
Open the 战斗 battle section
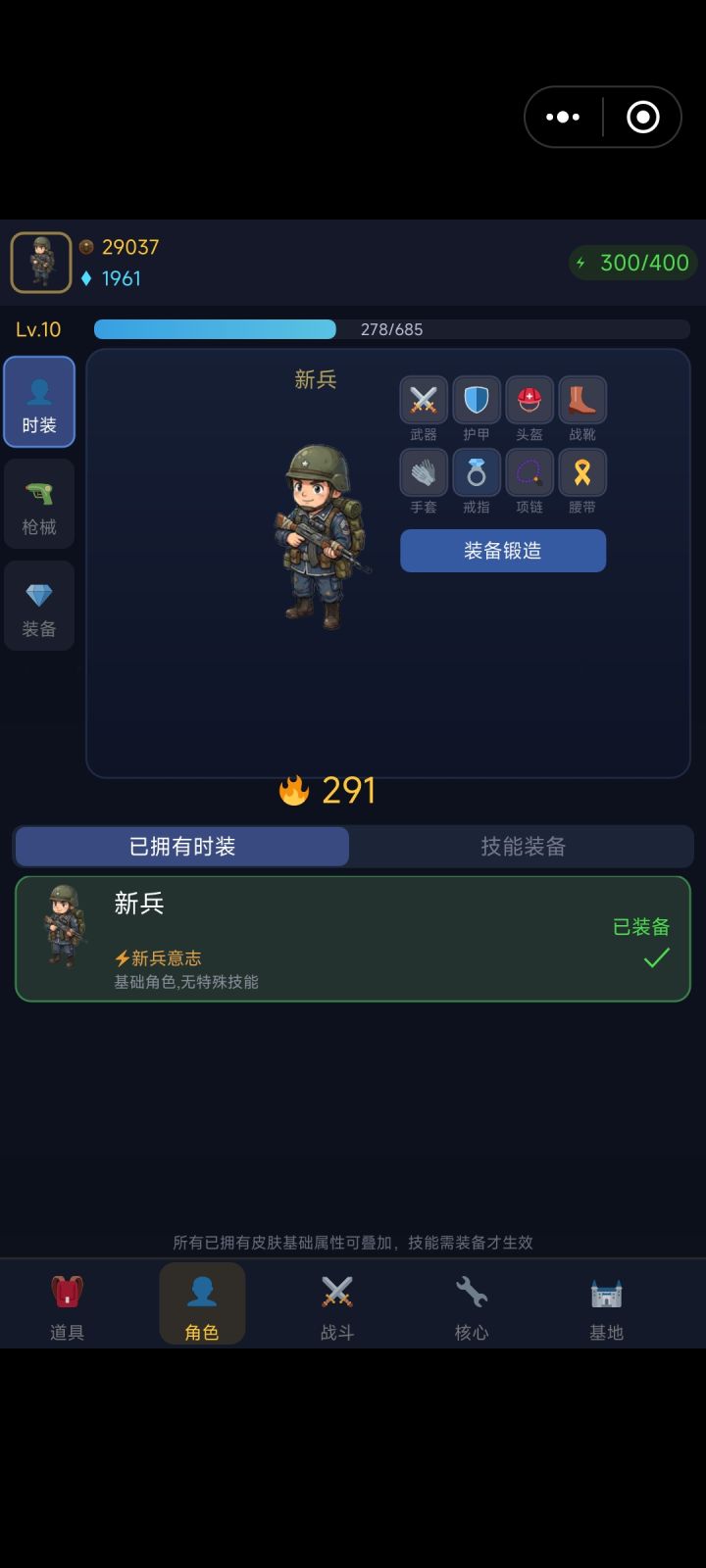coord(336,1303)
